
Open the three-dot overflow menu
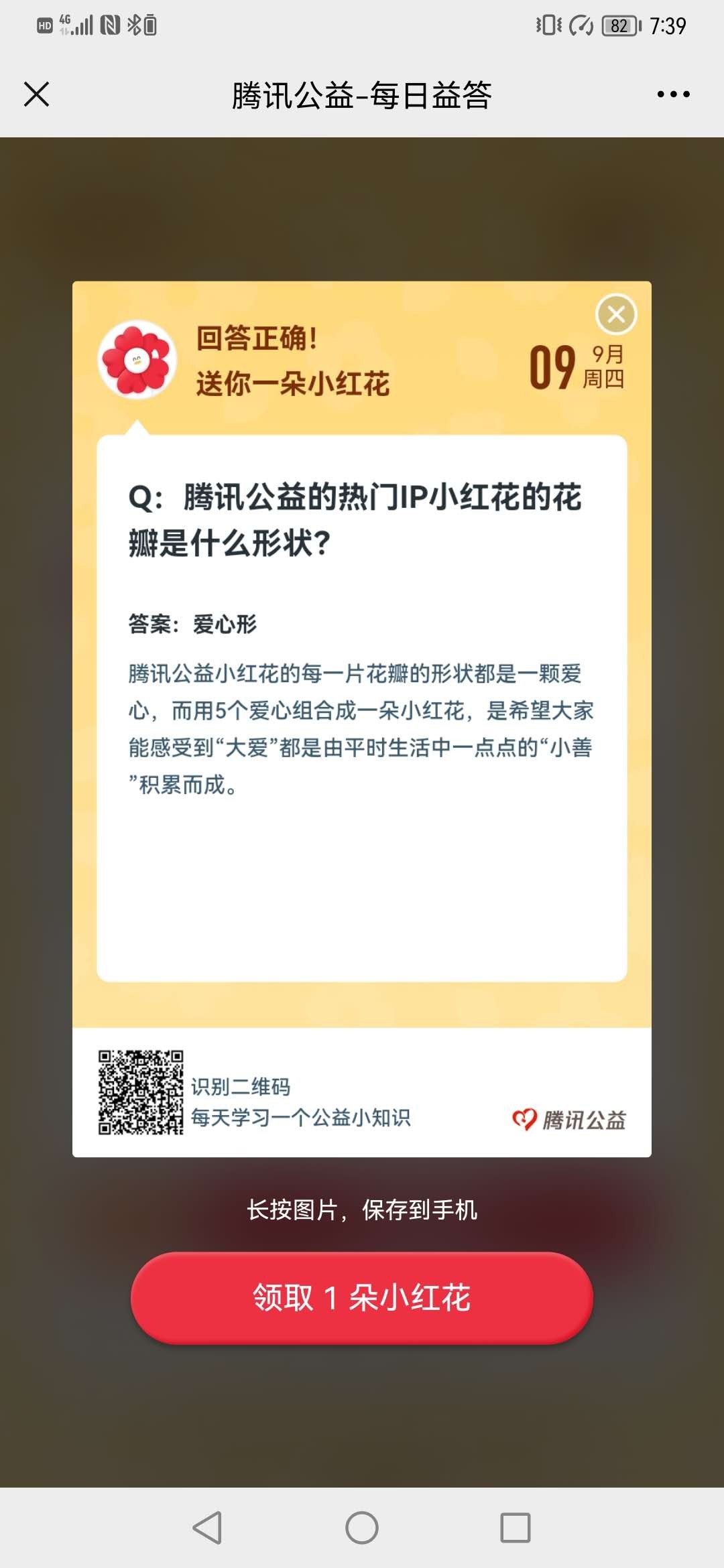coord(673,94)
